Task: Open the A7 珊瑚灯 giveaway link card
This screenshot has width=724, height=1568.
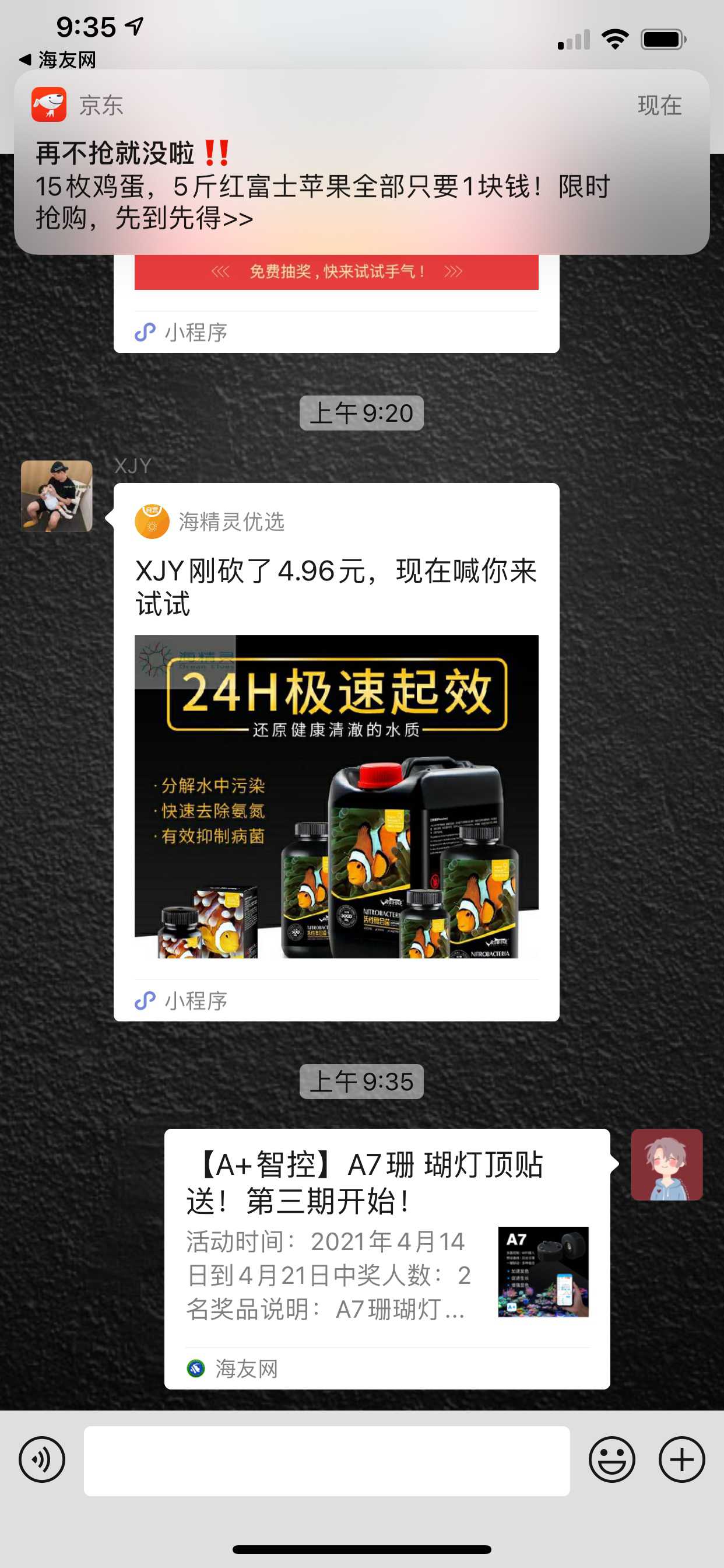Action: click(387, 1258)
